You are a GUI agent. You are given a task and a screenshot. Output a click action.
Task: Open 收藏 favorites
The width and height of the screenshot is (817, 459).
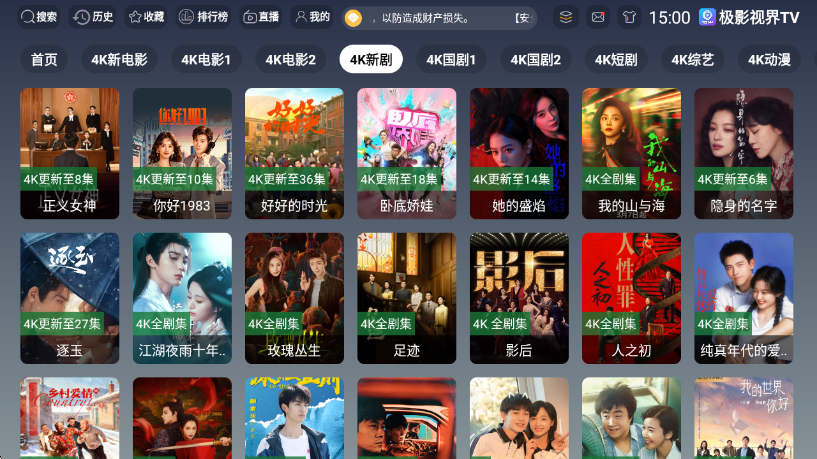[146, 17]
